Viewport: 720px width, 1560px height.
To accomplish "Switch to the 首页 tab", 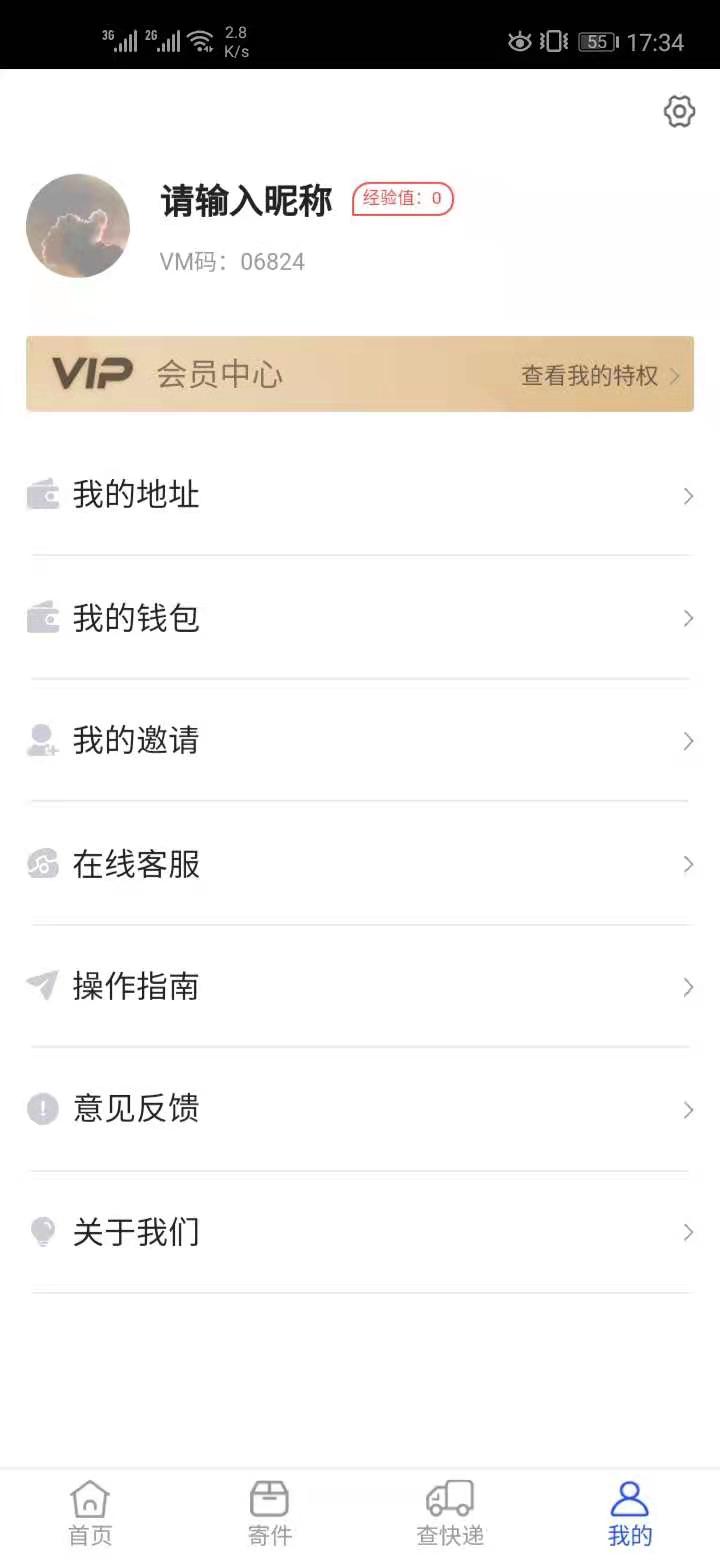I will pos(90,1514).
